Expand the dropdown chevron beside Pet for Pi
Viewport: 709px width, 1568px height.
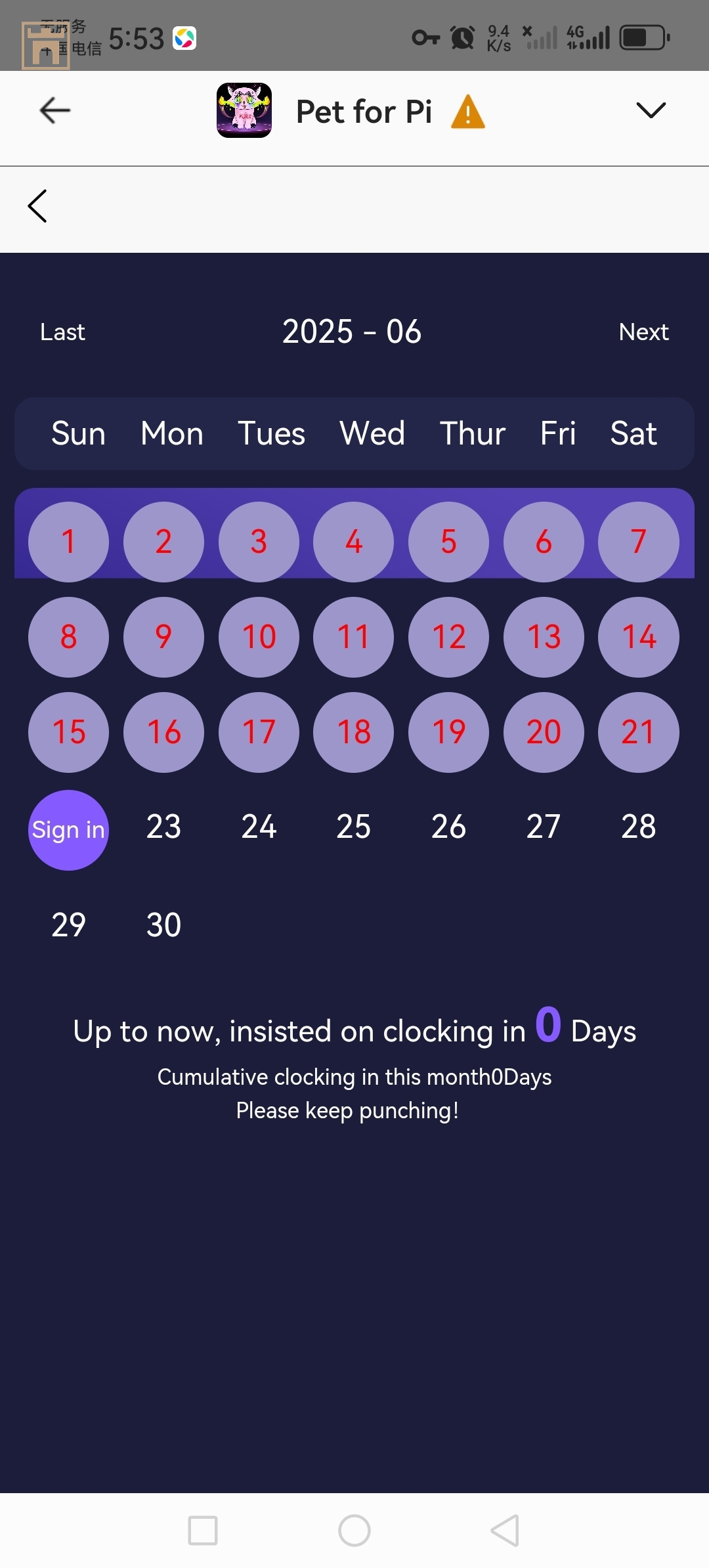click(x=651, y=110)
